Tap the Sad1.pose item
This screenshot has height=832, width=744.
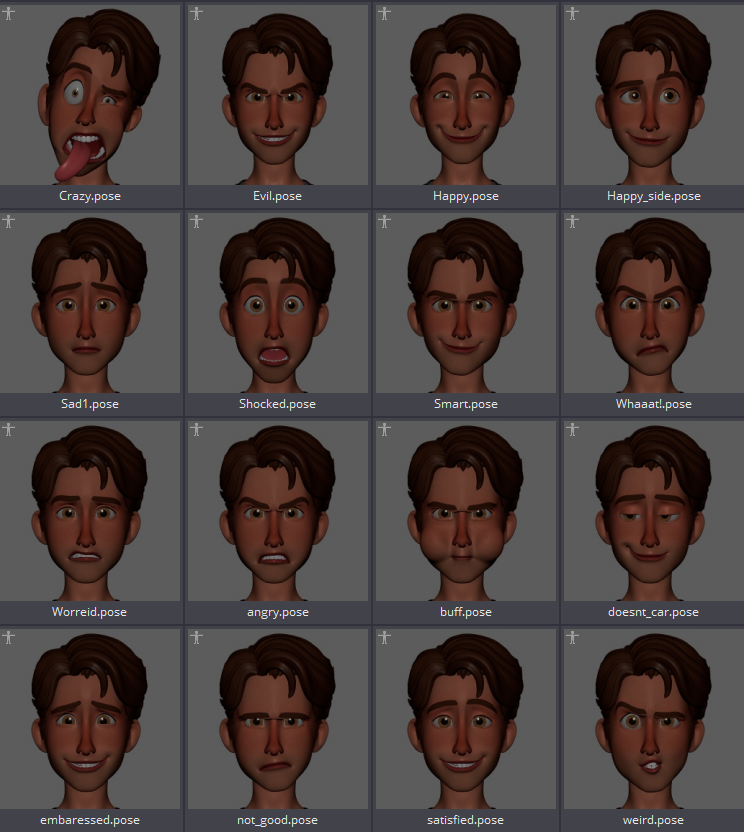click(x=90, y=303)
